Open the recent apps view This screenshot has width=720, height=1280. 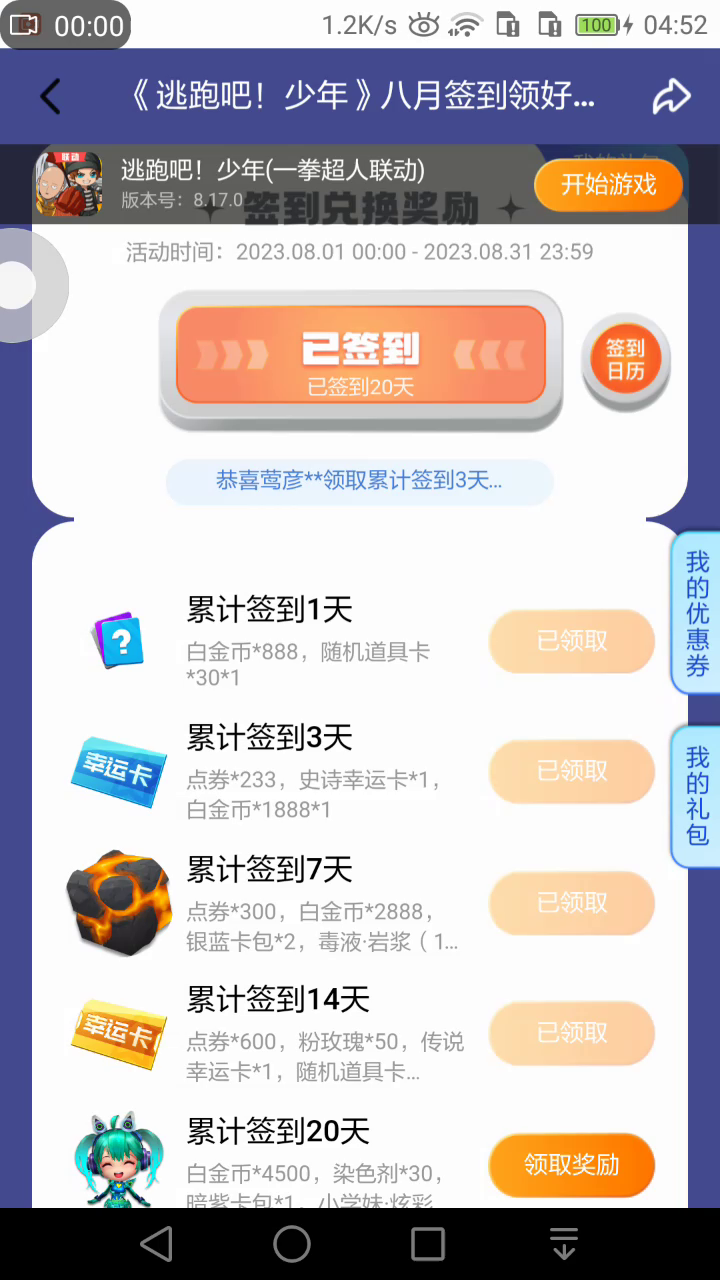click(428, 1244)
